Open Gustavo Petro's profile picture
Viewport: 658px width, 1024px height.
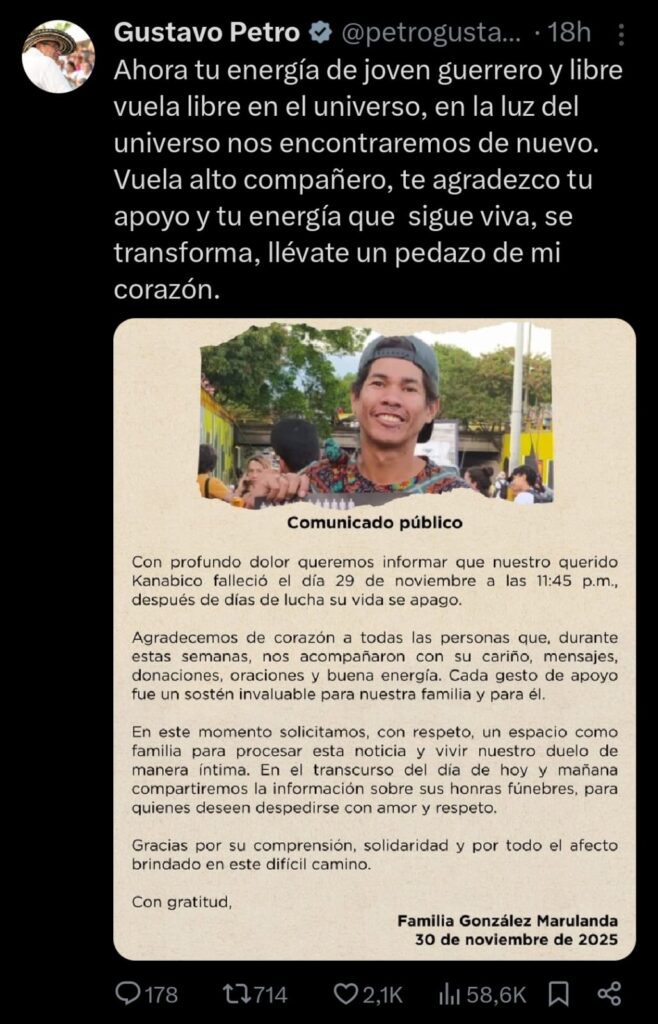point(58,57)
